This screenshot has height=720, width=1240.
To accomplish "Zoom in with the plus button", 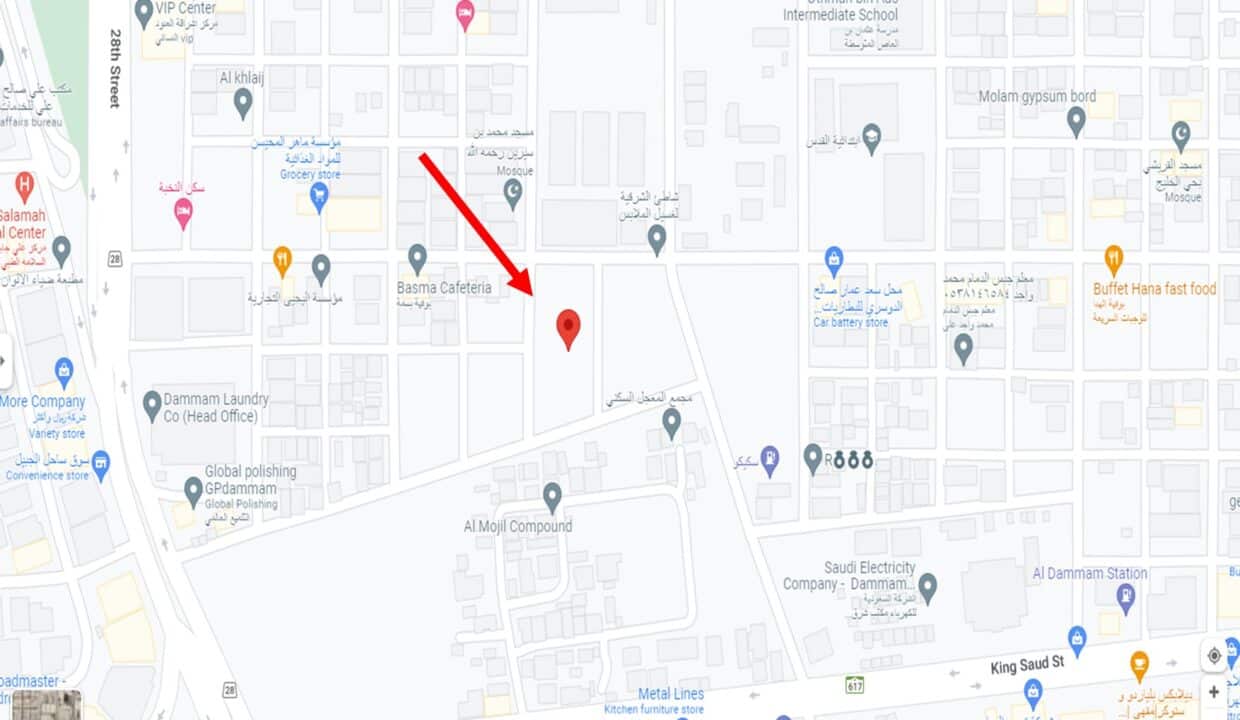I will tap(1214, 692).
